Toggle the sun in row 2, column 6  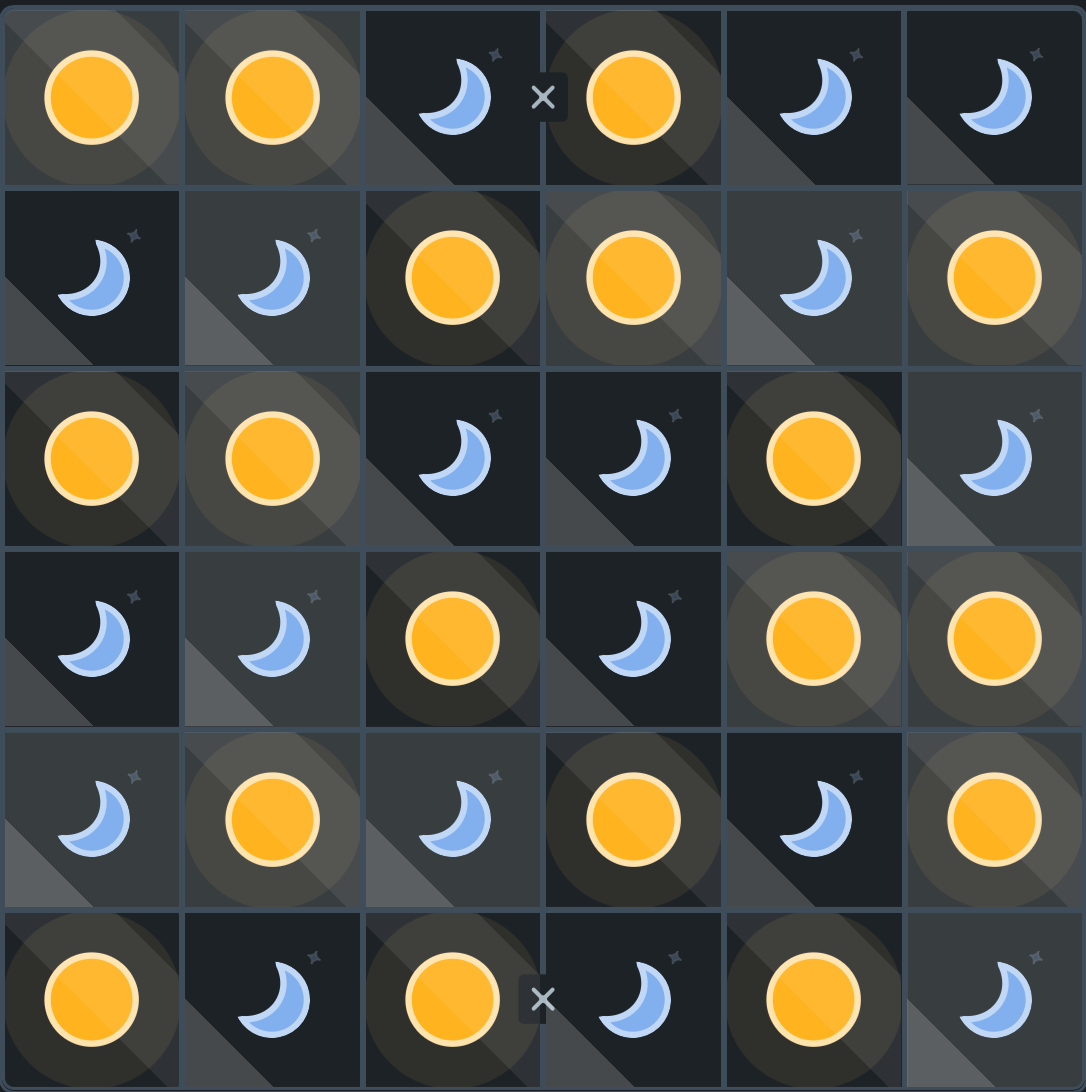coord(994,278)
